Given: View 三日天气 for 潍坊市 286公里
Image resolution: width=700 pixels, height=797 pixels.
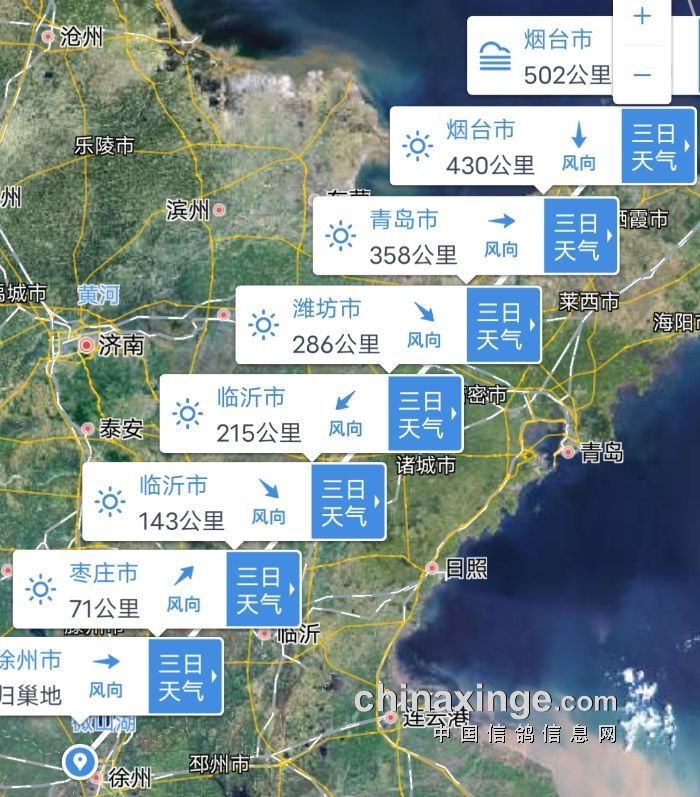Looking at the screenshot, I should [x=503, y=324].
